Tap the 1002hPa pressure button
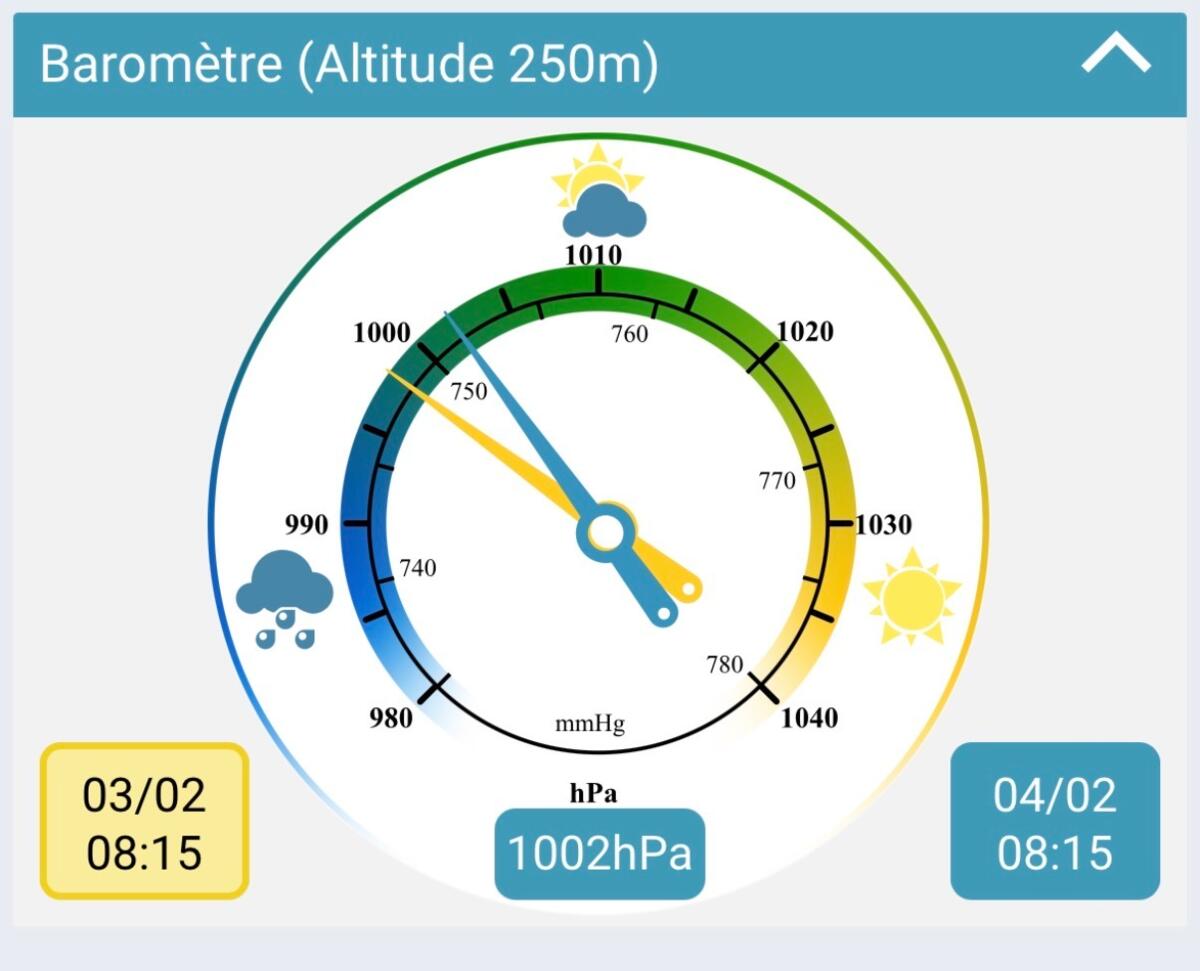The width and height of the screenshot is (1200, 971). [x=600, y=854]
